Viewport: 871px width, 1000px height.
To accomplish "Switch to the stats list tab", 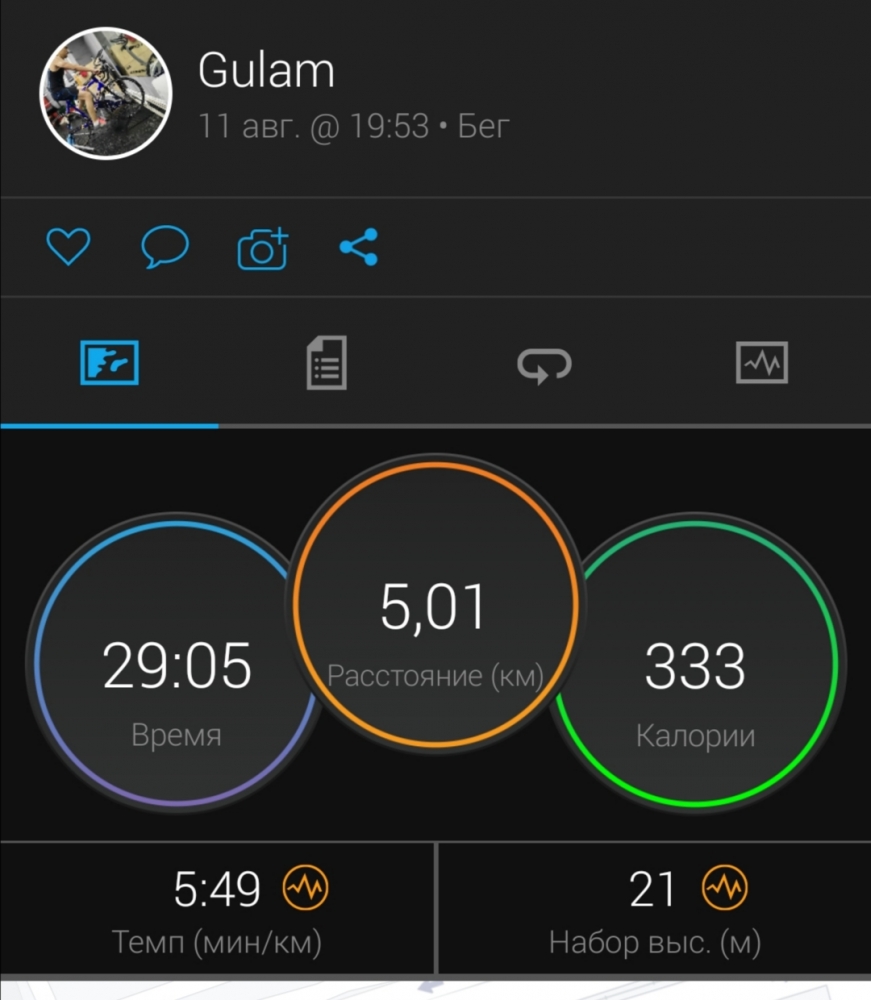I will coord(326,364).
